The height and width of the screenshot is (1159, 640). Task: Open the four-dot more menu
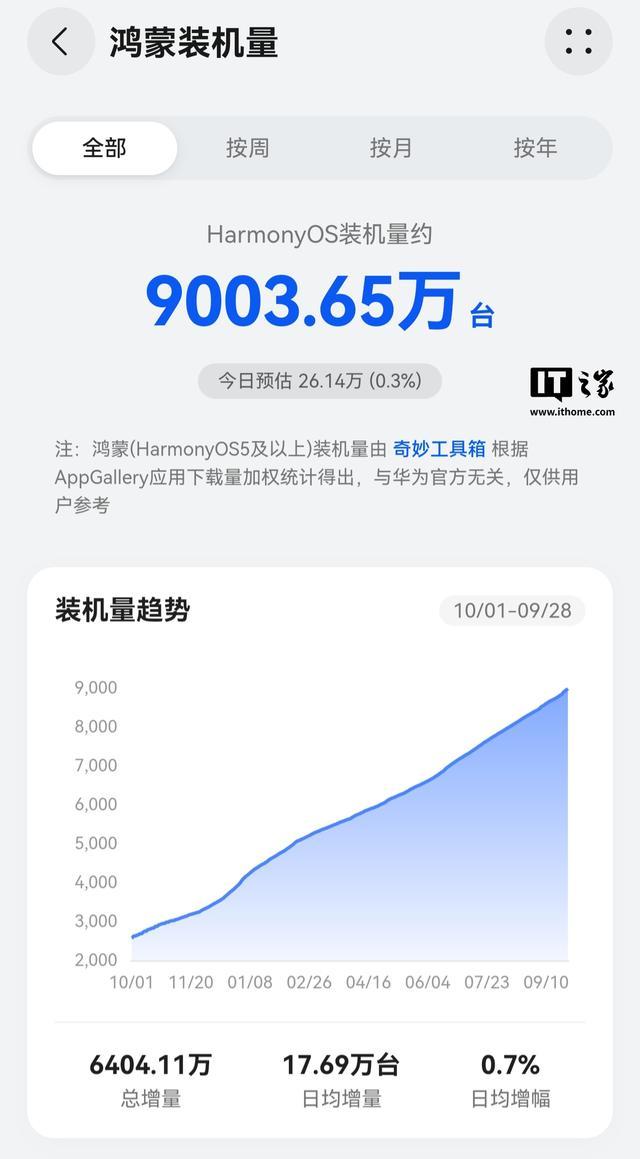(579, 41)
